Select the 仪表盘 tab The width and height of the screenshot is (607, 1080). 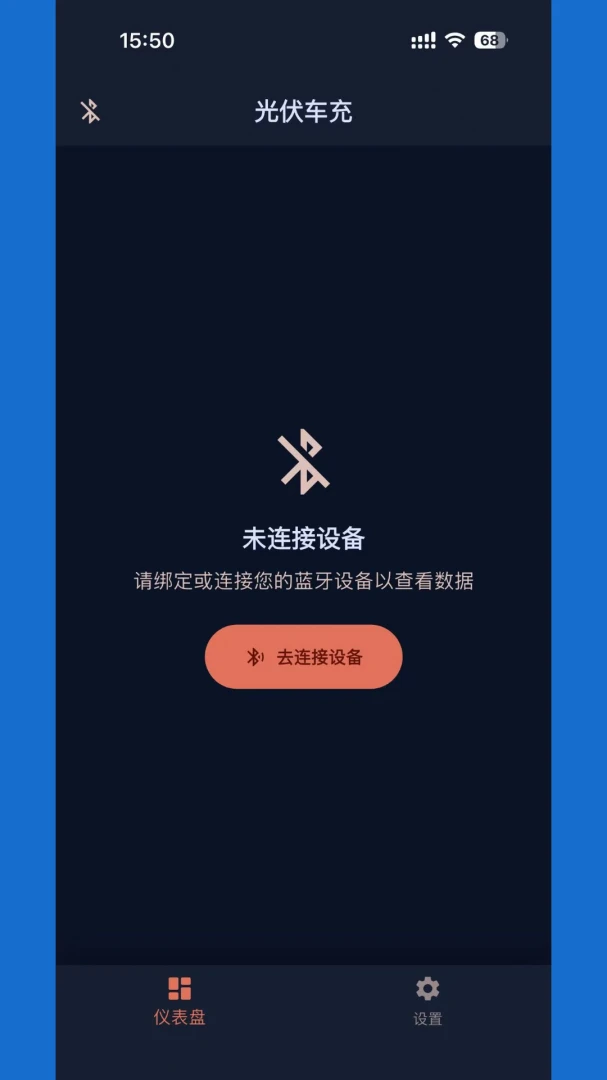[x=179, y=1001]
